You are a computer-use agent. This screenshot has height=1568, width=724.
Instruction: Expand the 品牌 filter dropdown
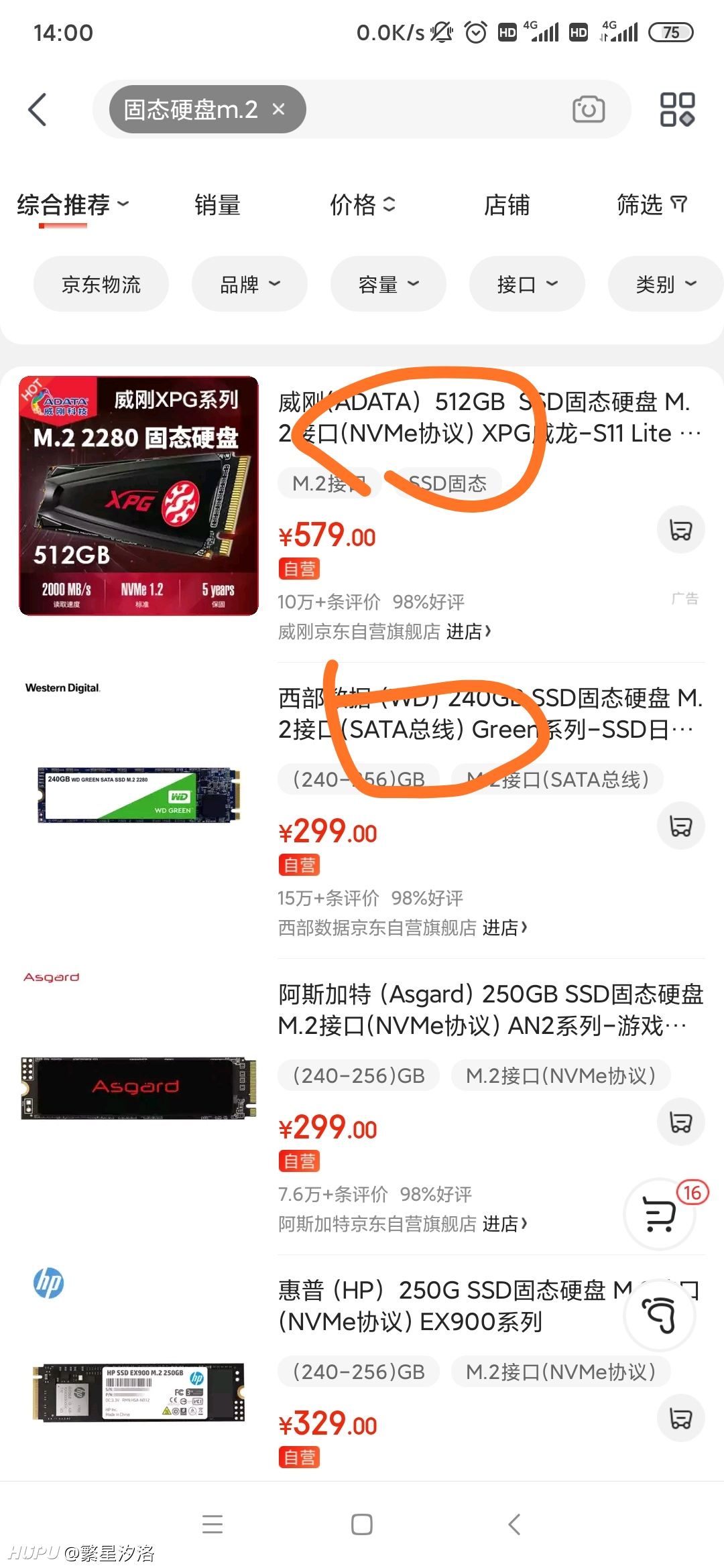249,284
